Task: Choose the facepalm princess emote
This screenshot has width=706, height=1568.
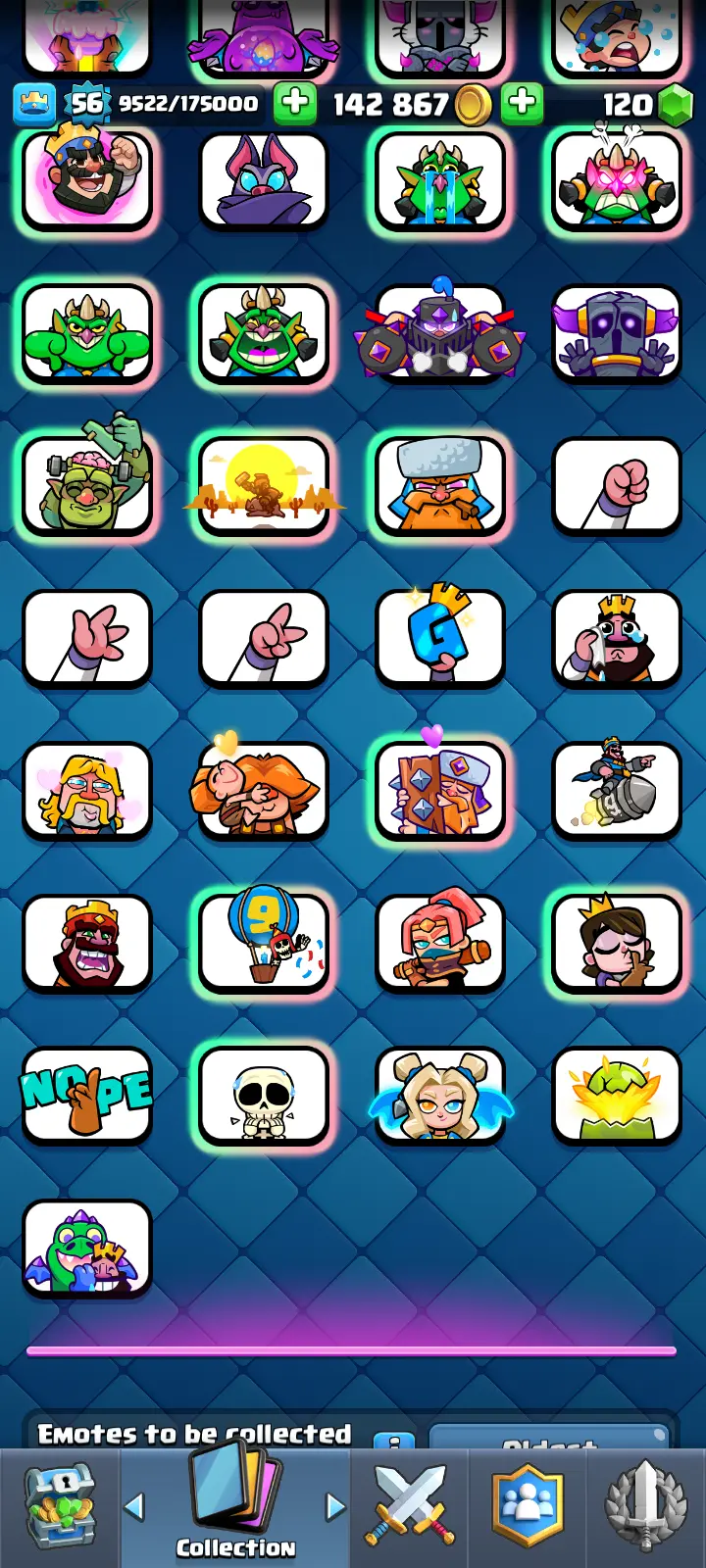Action: 617,943
